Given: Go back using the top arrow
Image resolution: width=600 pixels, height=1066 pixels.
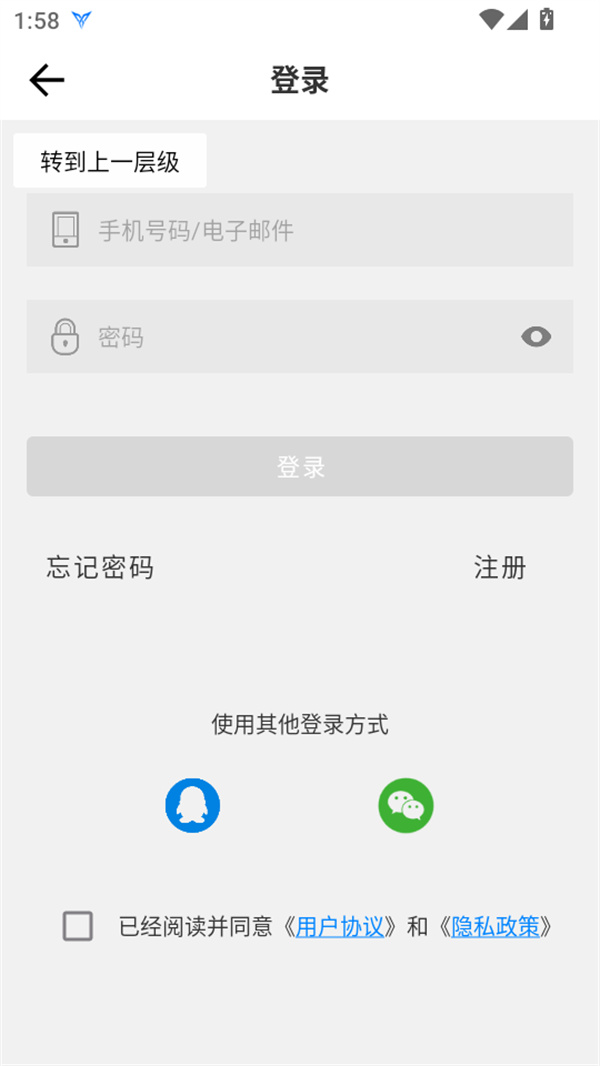Looking at the screenshot, I should tap(46, 80).
